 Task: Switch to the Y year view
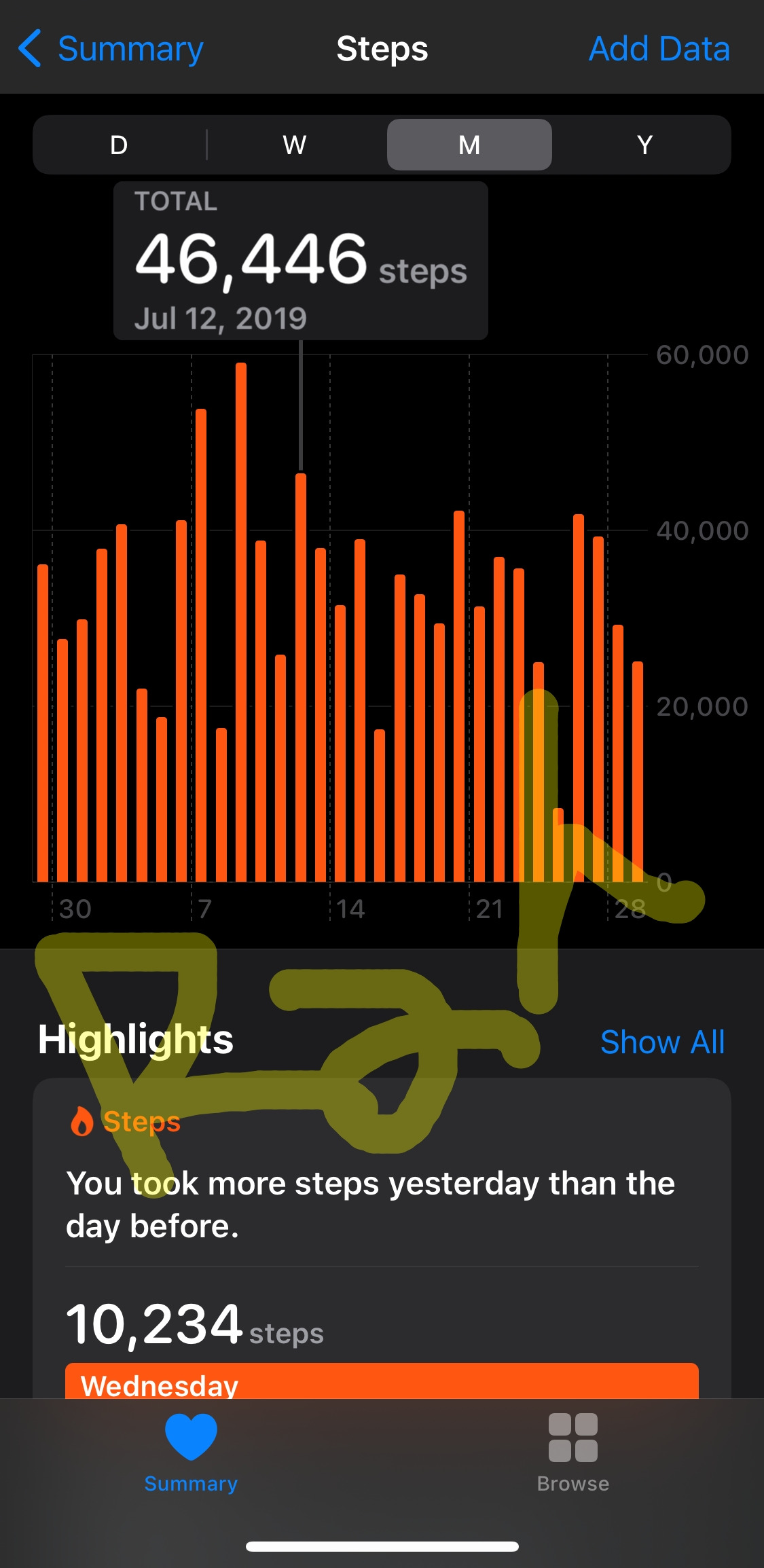[x=644, y=145]
